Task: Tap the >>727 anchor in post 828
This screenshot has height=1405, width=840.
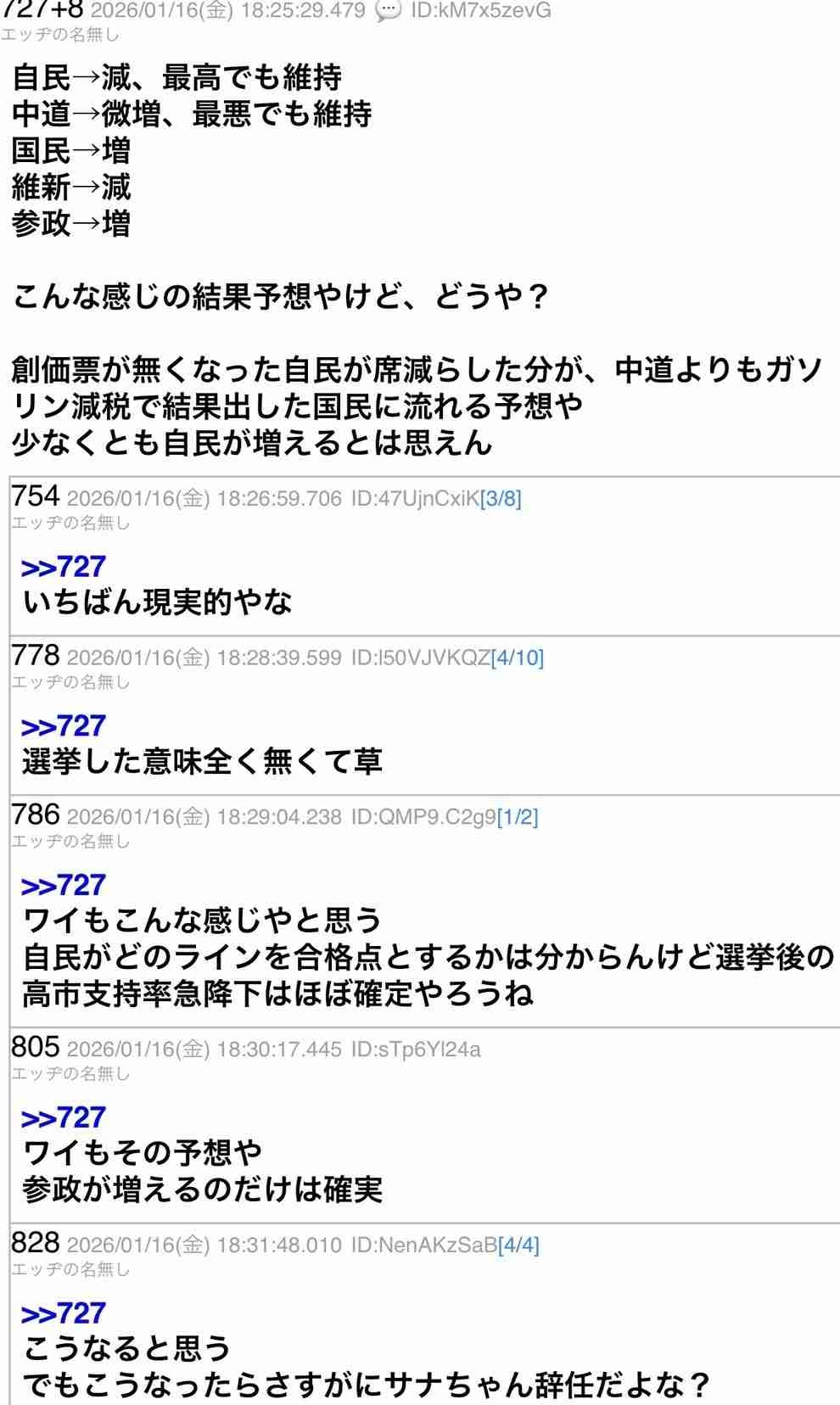Action: click(64, 1313)
